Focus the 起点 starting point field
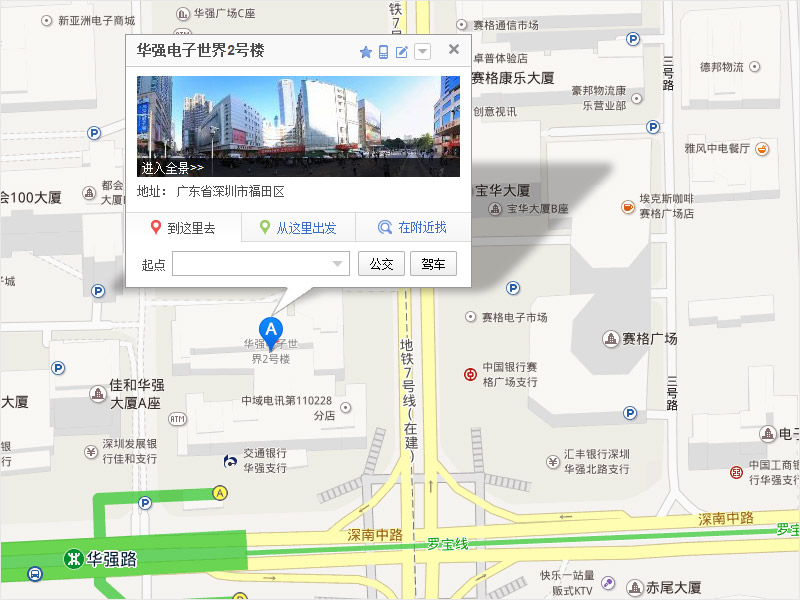This screenshot has width=800, height=600. [252, 264]
